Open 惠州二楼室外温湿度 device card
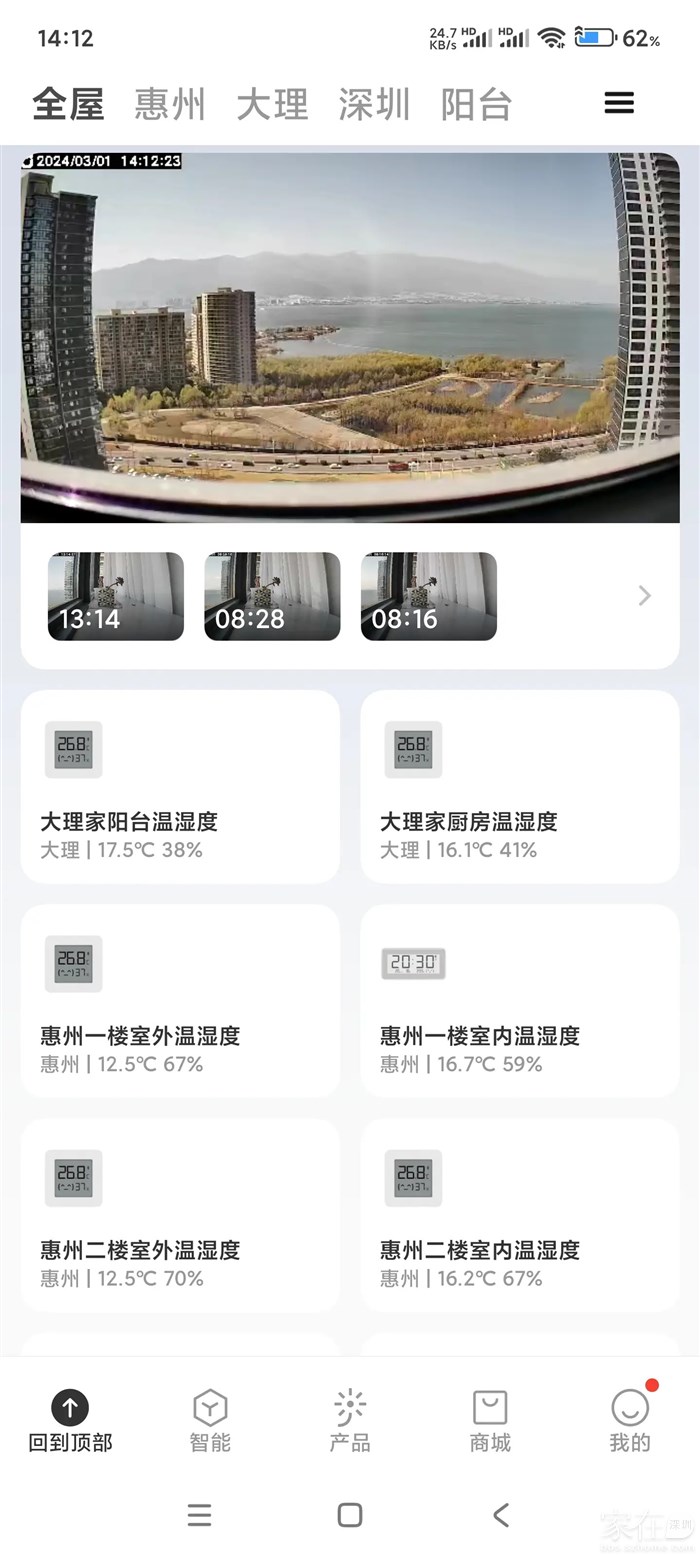 click(x=180, y=1215)
